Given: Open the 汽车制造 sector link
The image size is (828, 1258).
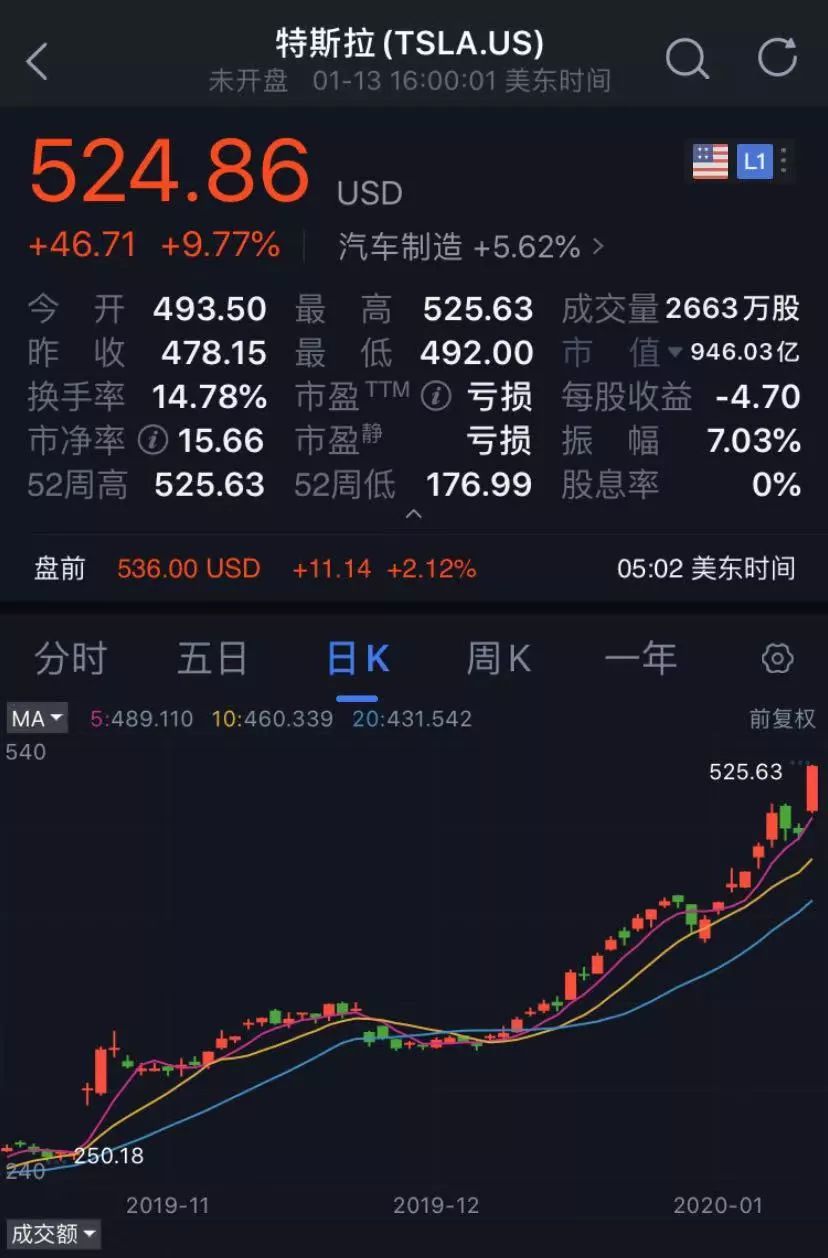Looking at the screenshot, I should 470,246.
